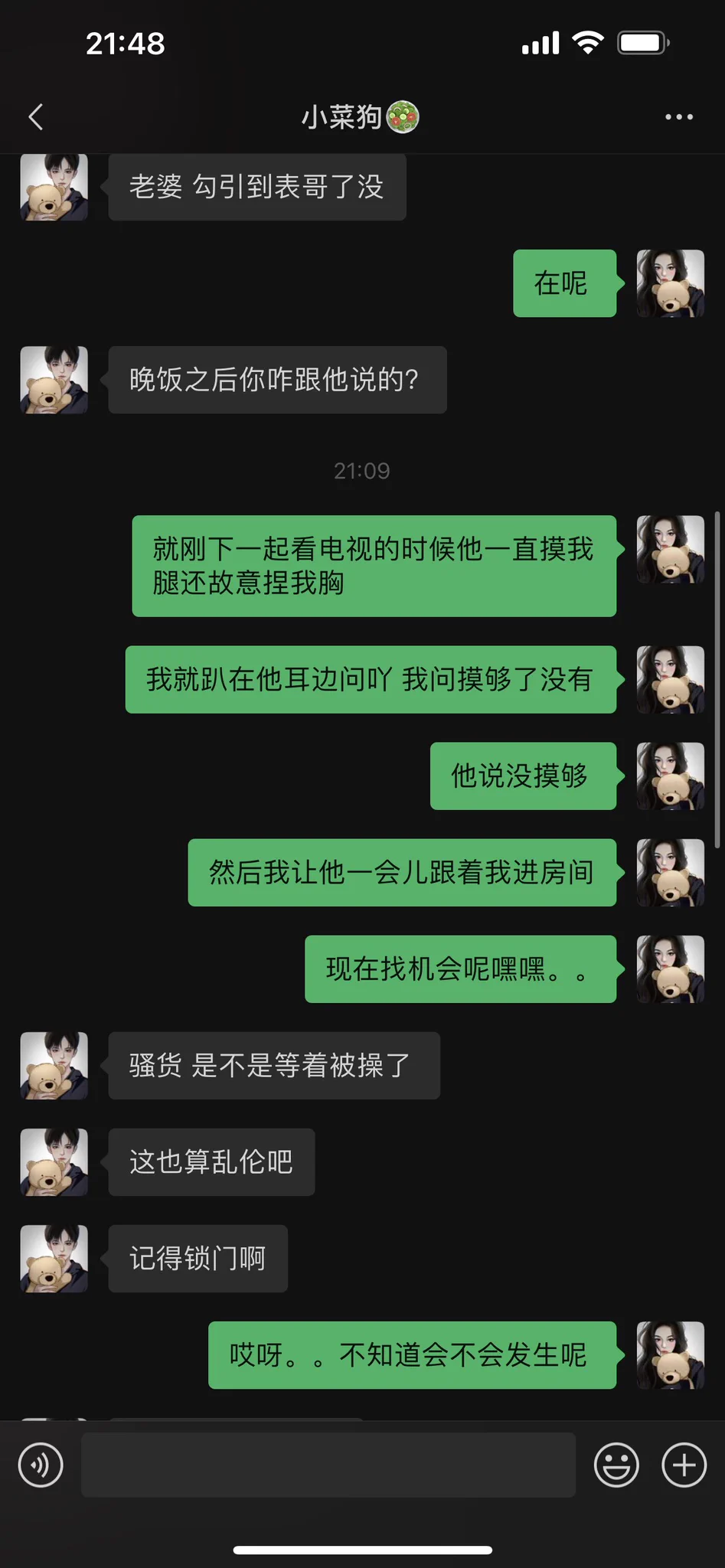Switch to voice message input

41,1465
